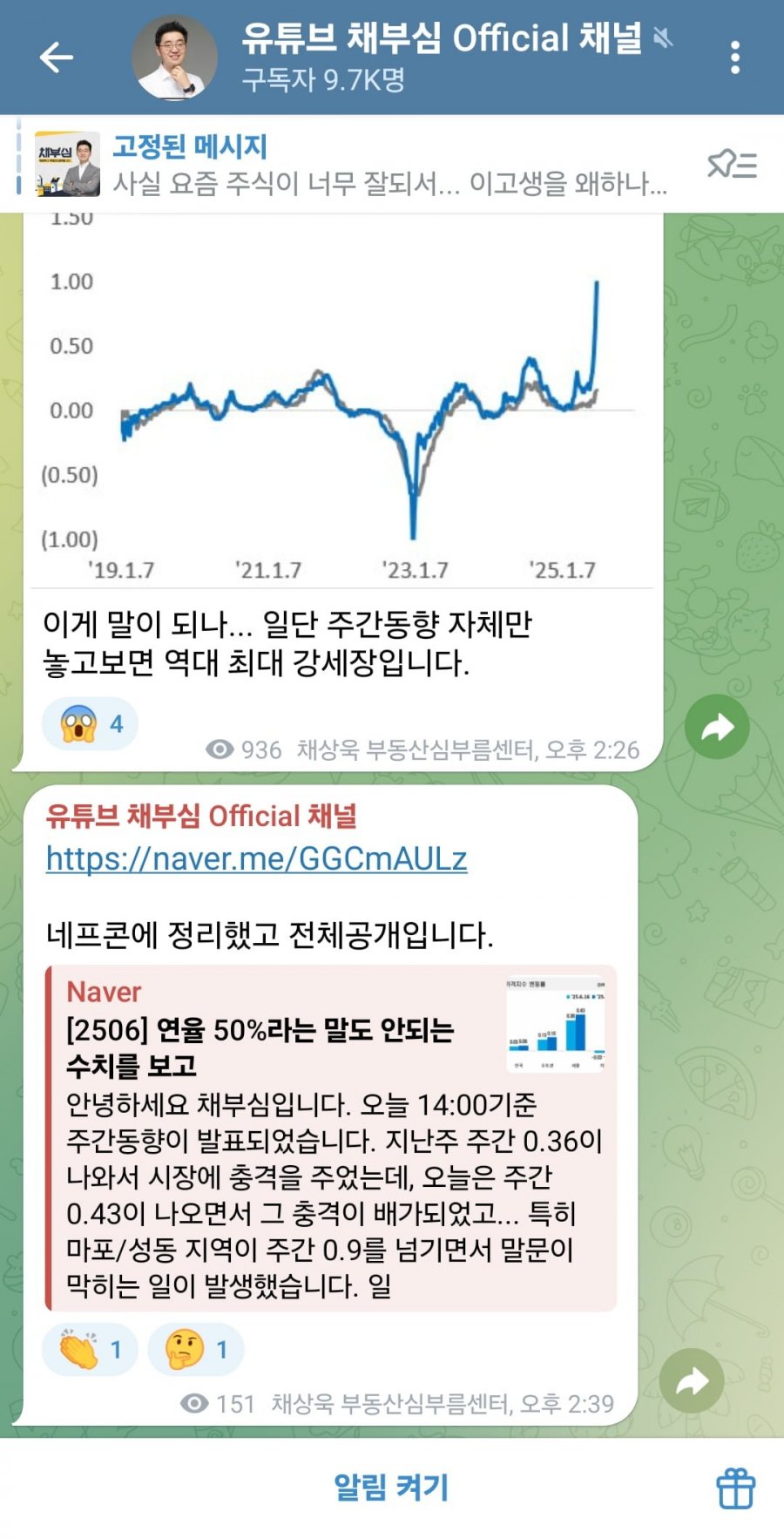Image resolution: width=784 pixels, height=1539 pixels.
Task: Open the gift icon at the bottom
Action: 735,1488
